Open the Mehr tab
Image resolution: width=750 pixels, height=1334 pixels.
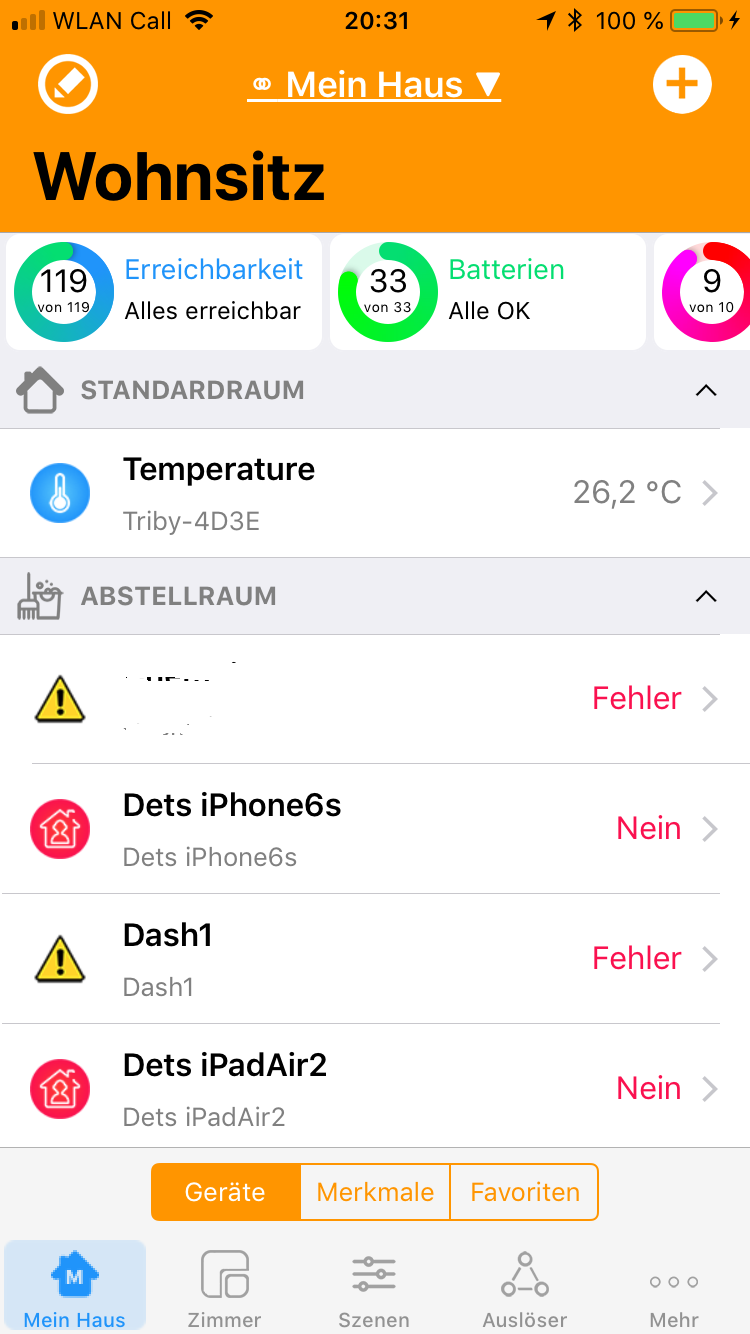(x=674, y=1289)
